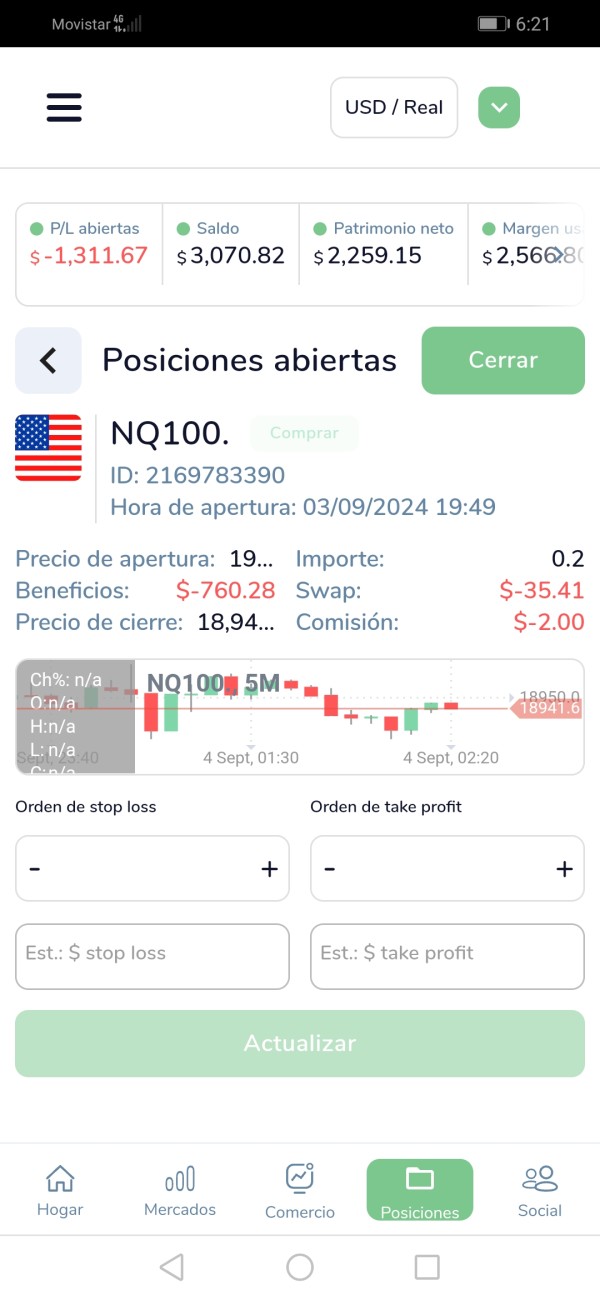Focus the Est.: $ take profit field
Image resolution: width=600 pixels, height=1300 pixels.
pyautogui.click(x=447, y=956)
